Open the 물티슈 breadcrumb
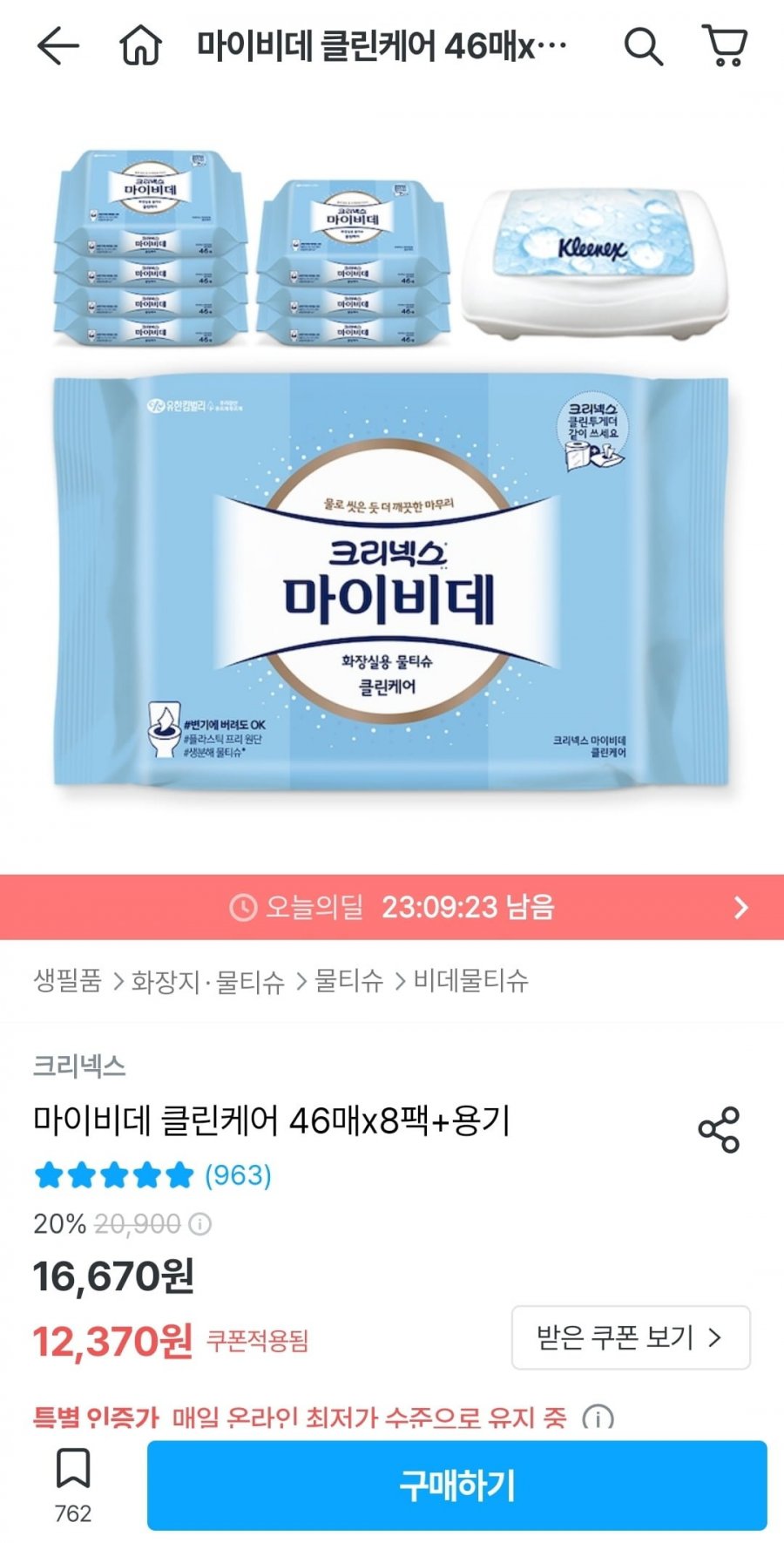The image size is (784, 1543). 348,981
